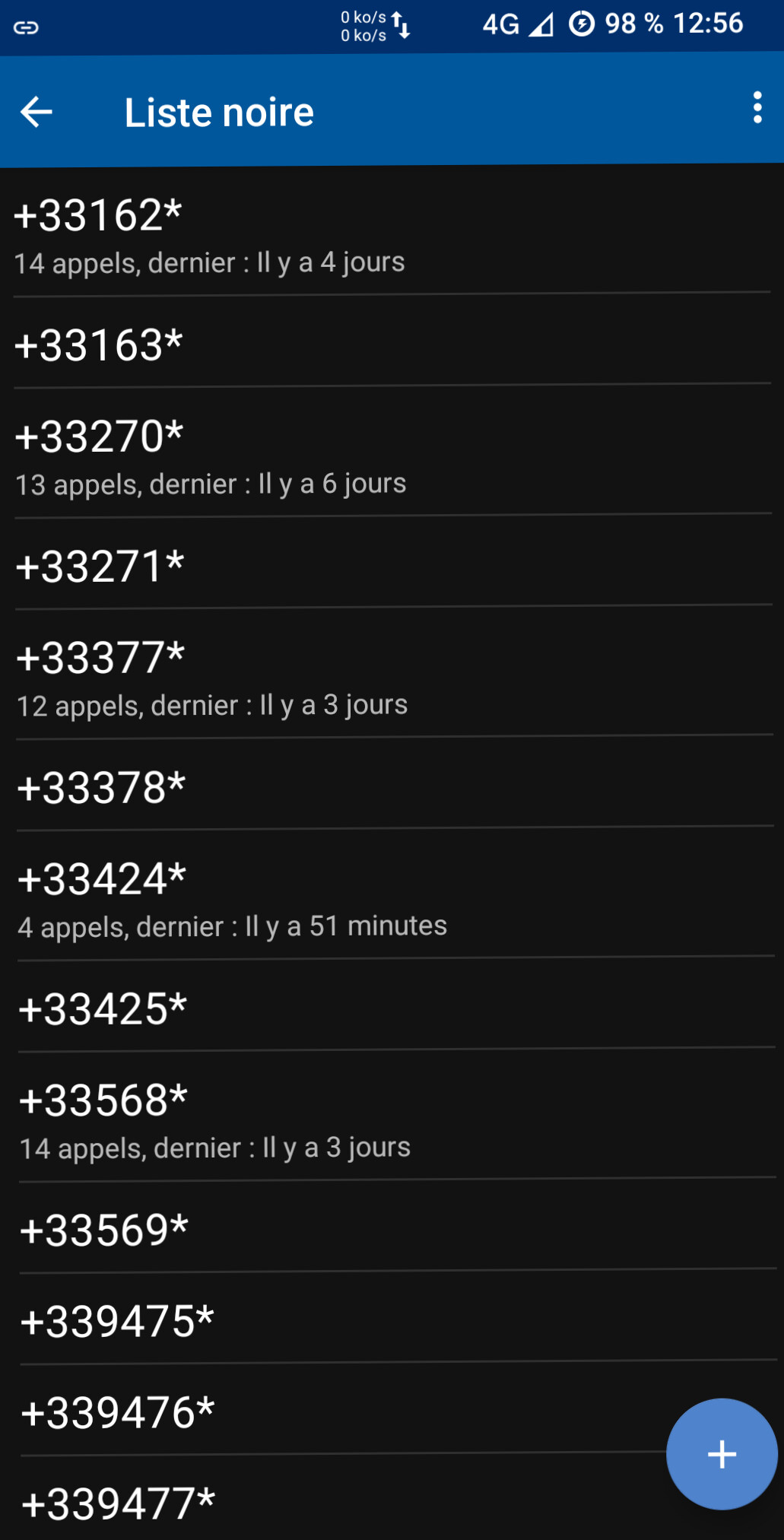Add a new blacklist entry
Screen dimensions: 784x1540
click(x=721, y=1454)
